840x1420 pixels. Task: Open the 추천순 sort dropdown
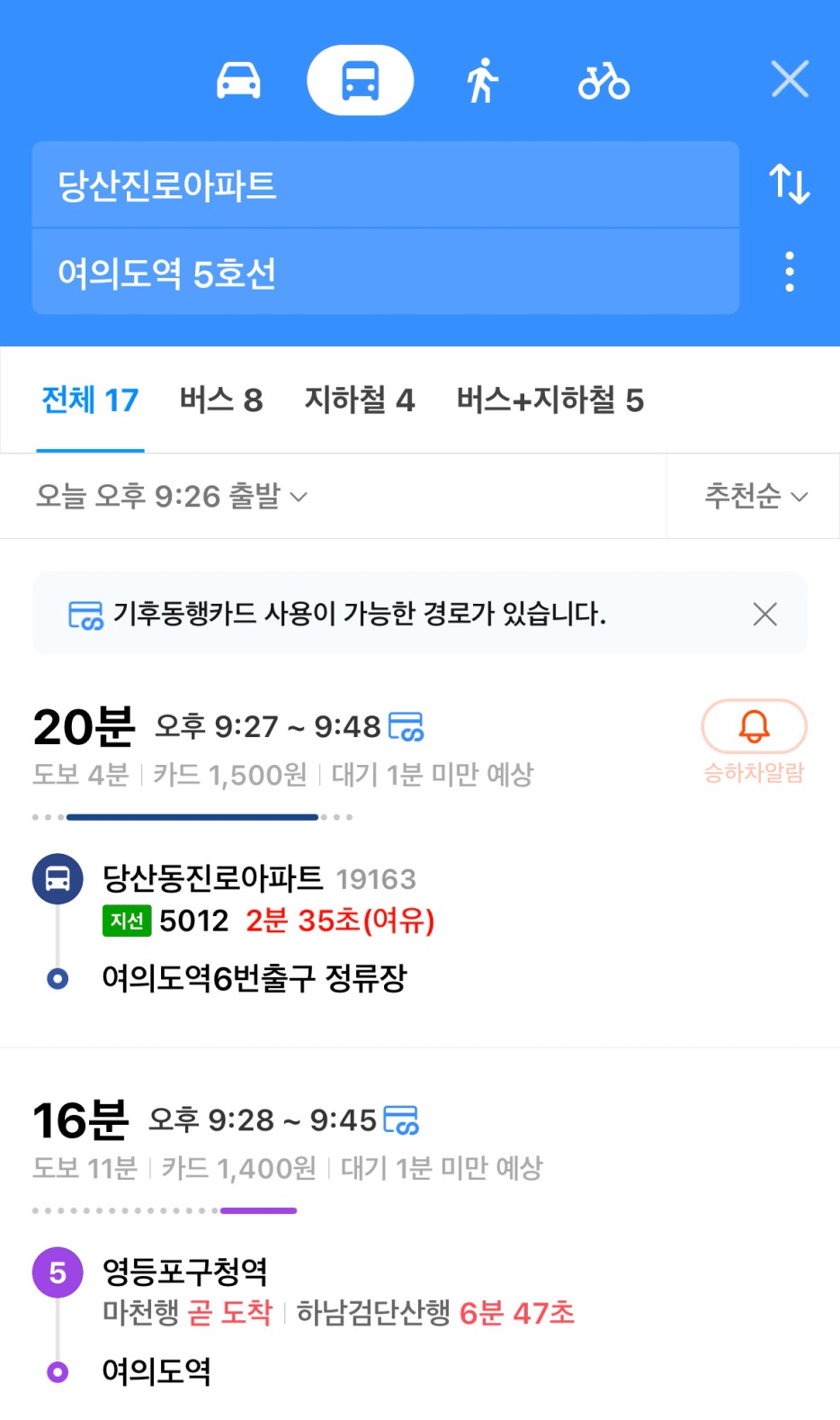click(x=755, y=496)
